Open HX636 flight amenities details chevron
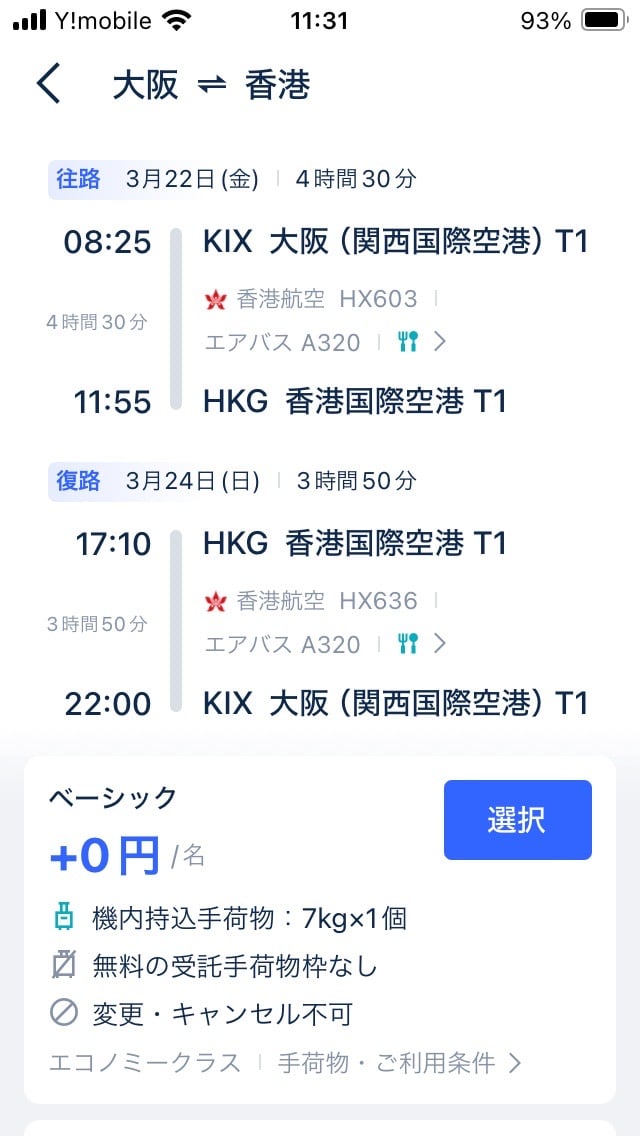Viewport: 640px width, 1136px height. tap(439, 643)
